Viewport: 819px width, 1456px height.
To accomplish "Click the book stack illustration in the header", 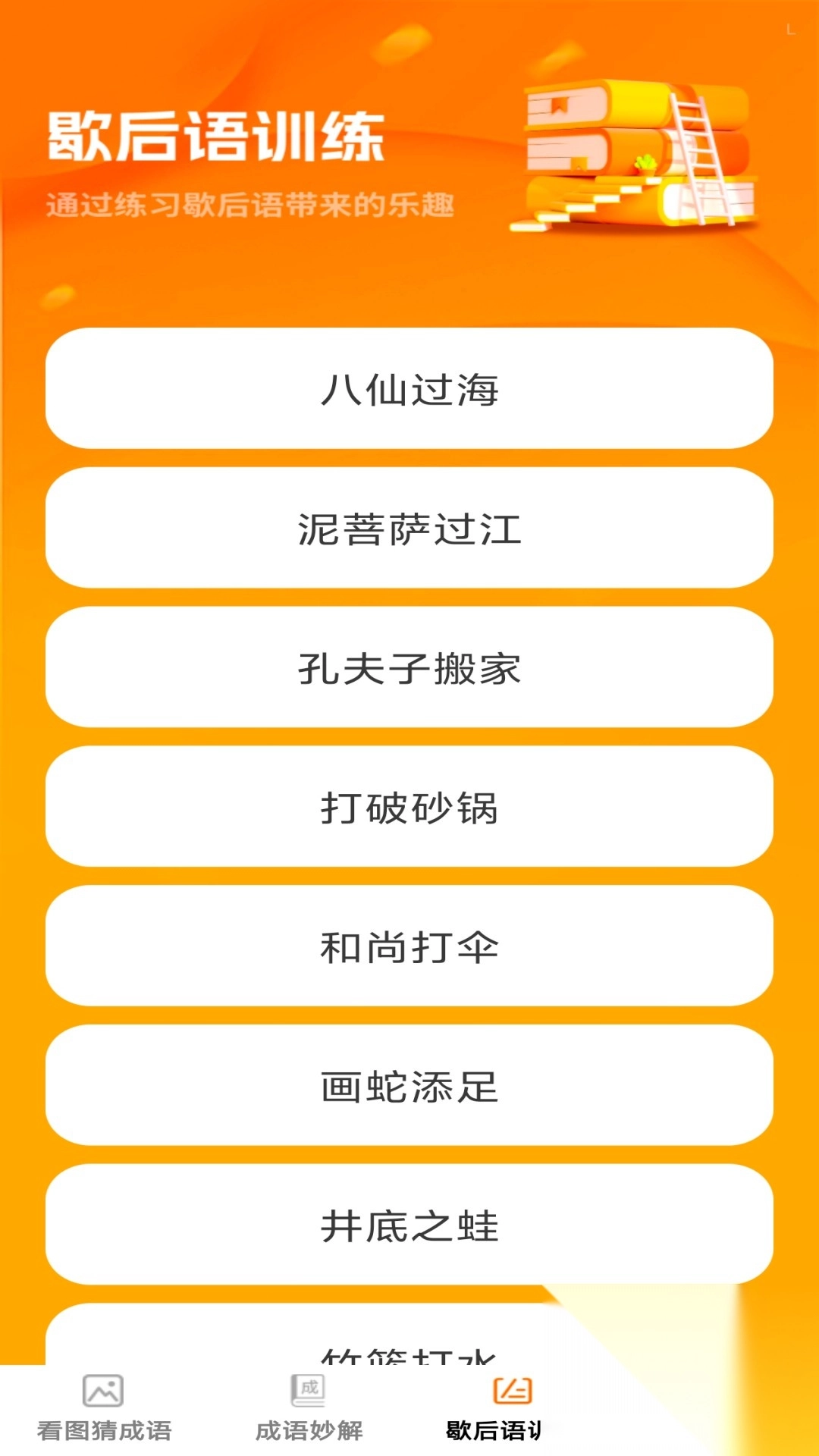I will point(637,152).
